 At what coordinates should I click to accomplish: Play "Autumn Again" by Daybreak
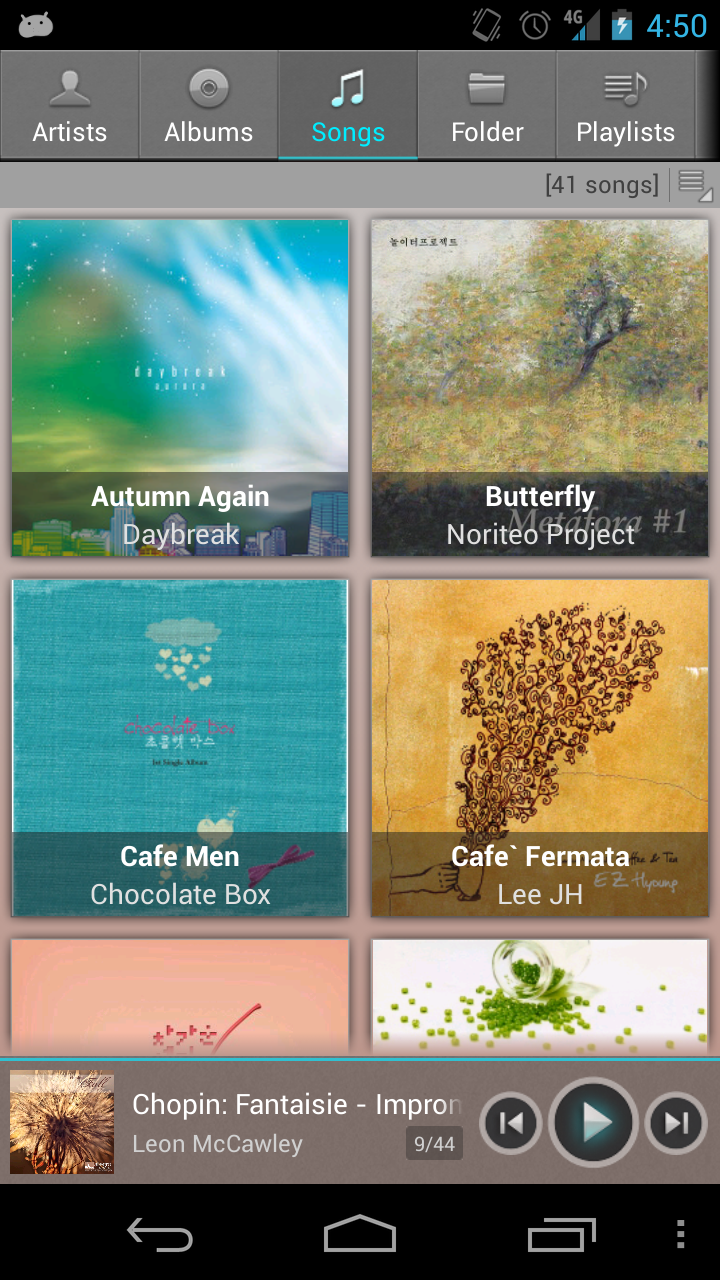tap(180, 385)
